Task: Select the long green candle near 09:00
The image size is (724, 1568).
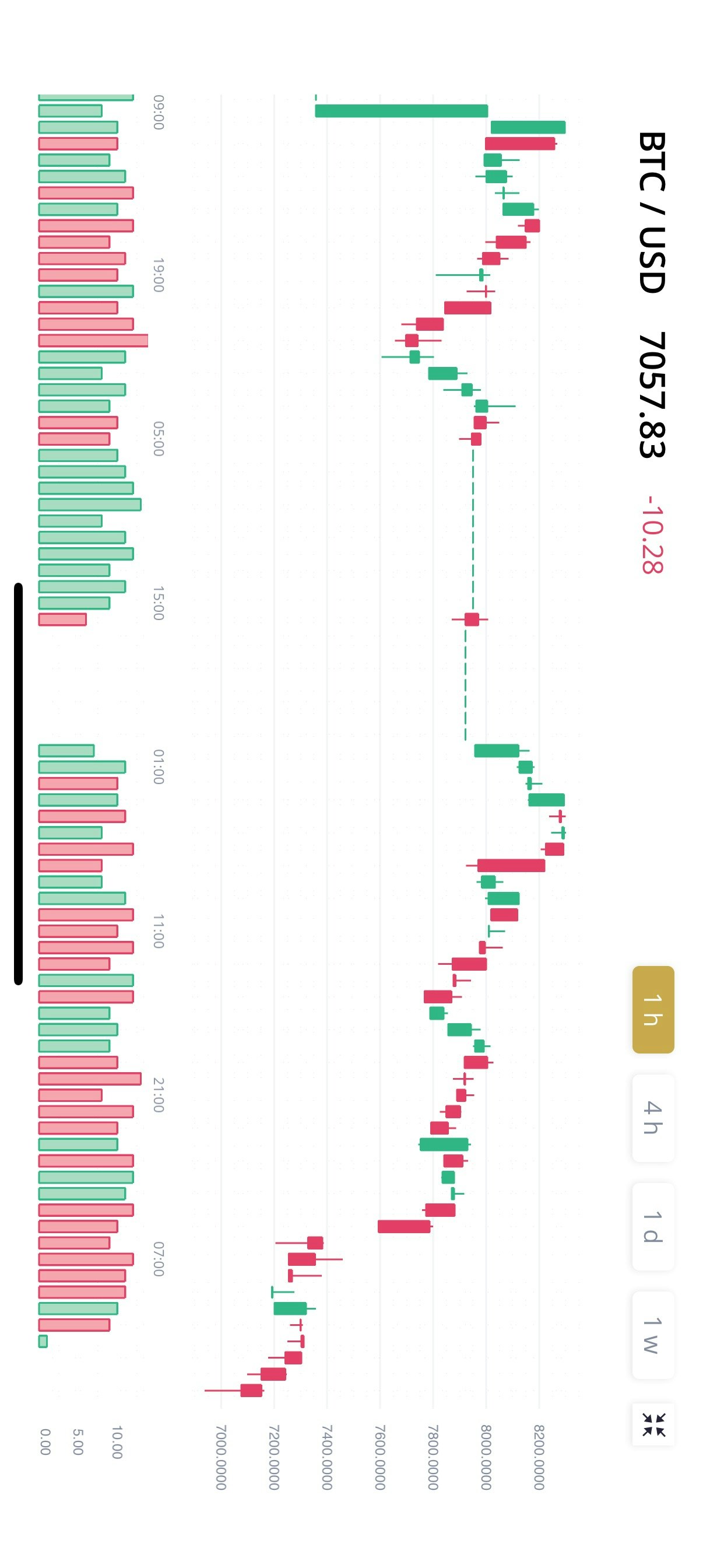Action: (402, 111)
